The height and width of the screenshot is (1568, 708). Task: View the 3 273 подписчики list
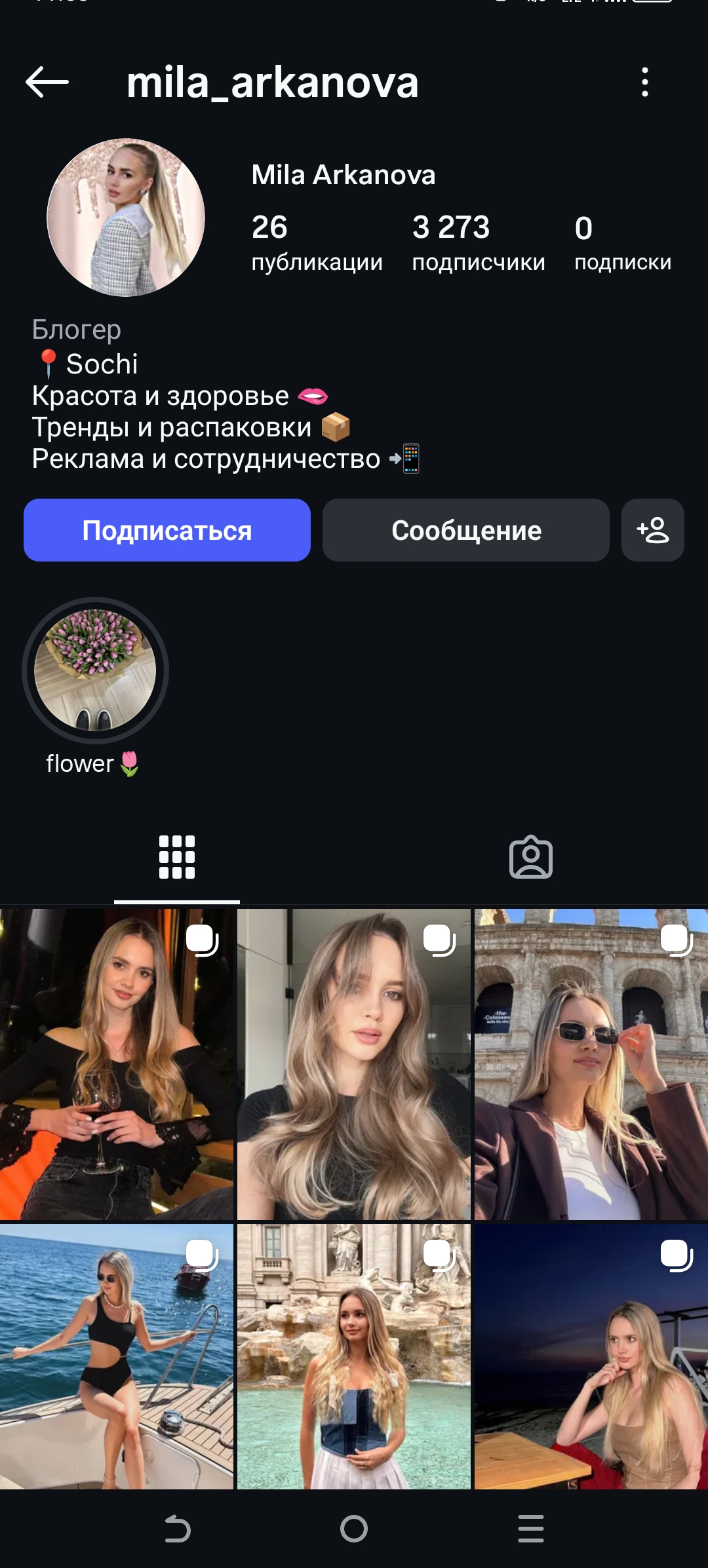coord(477,242)
